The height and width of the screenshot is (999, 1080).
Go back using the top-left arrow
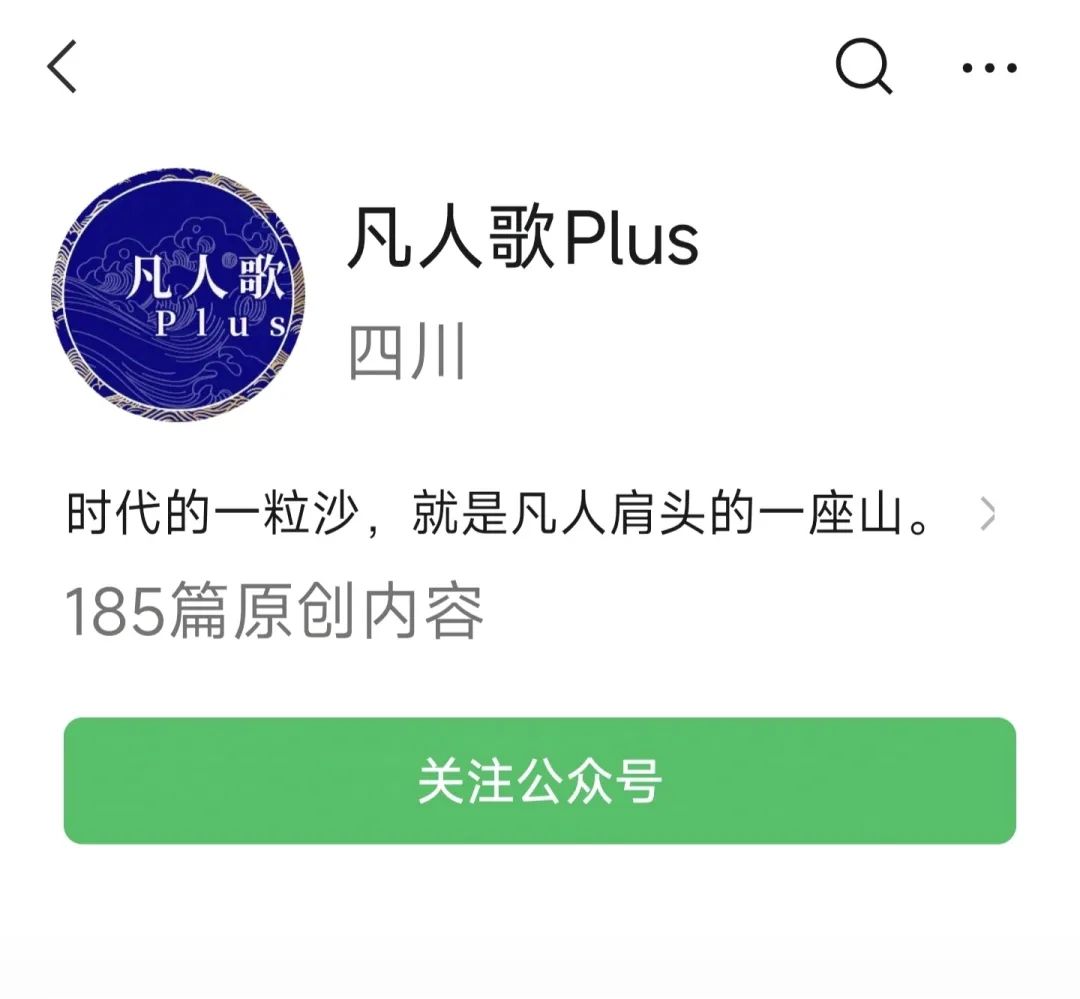click(x=62, y=68)
